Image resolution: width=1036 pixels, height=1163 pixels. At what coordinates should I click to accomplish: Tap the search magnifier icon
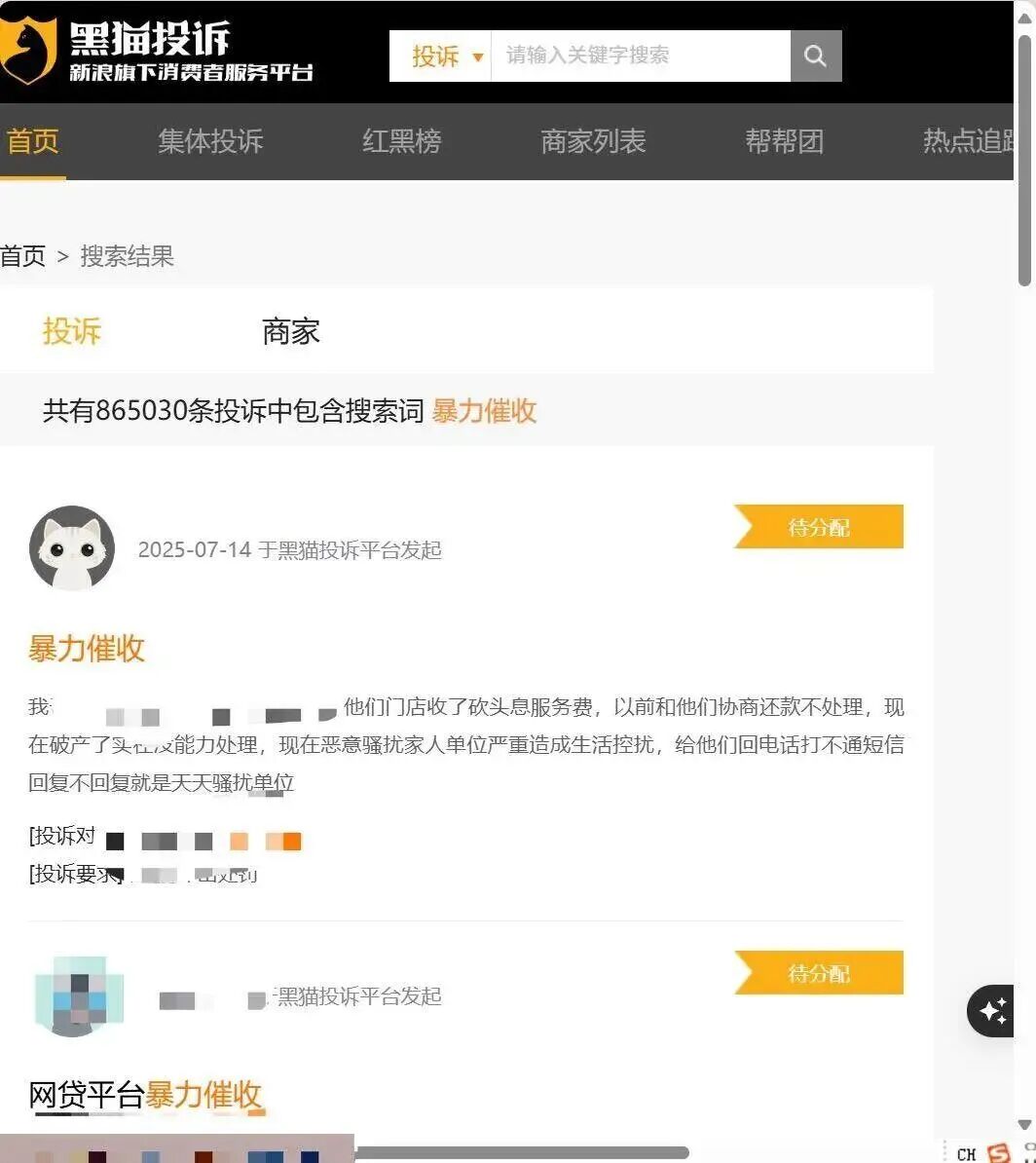815,56
